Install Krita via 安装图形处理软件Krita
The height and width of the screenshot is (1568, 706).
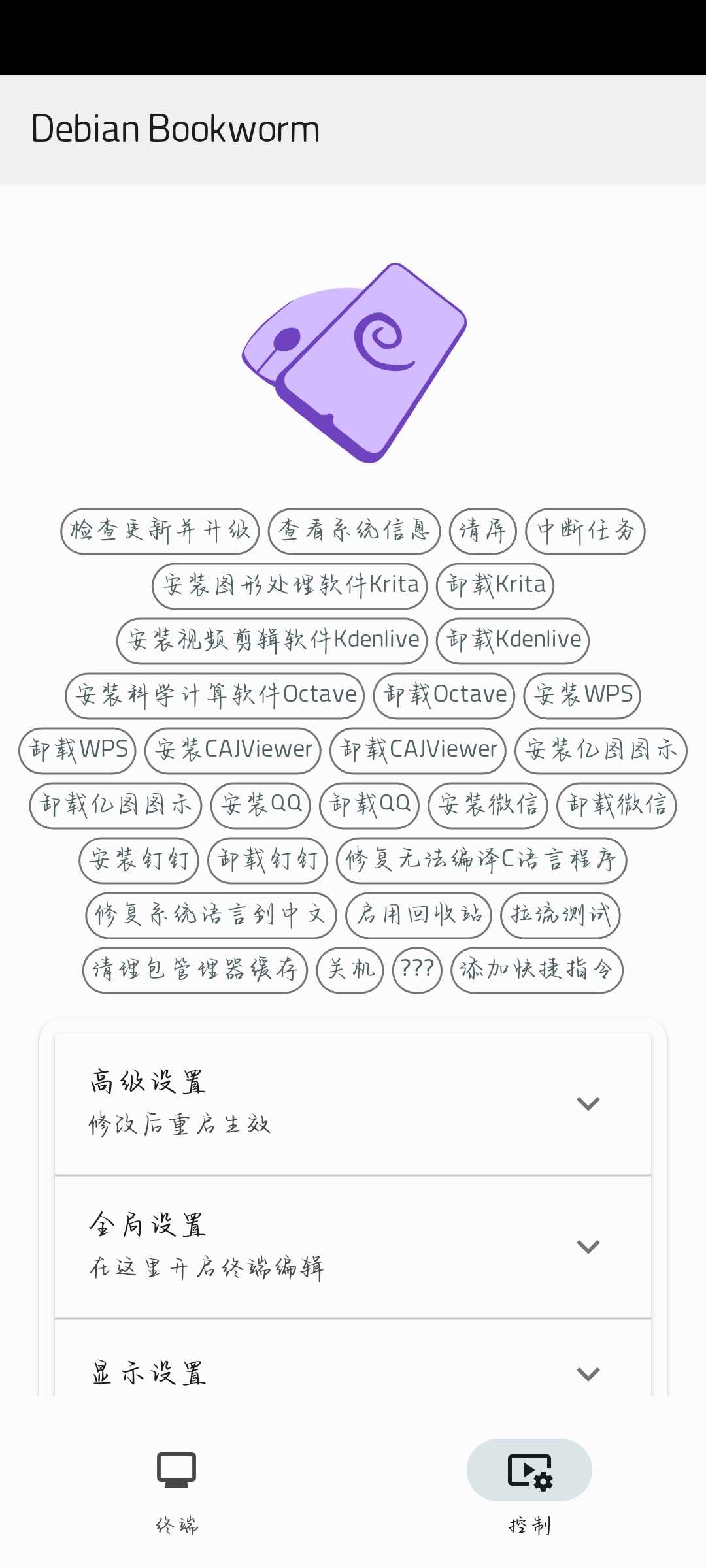point(290,585)
